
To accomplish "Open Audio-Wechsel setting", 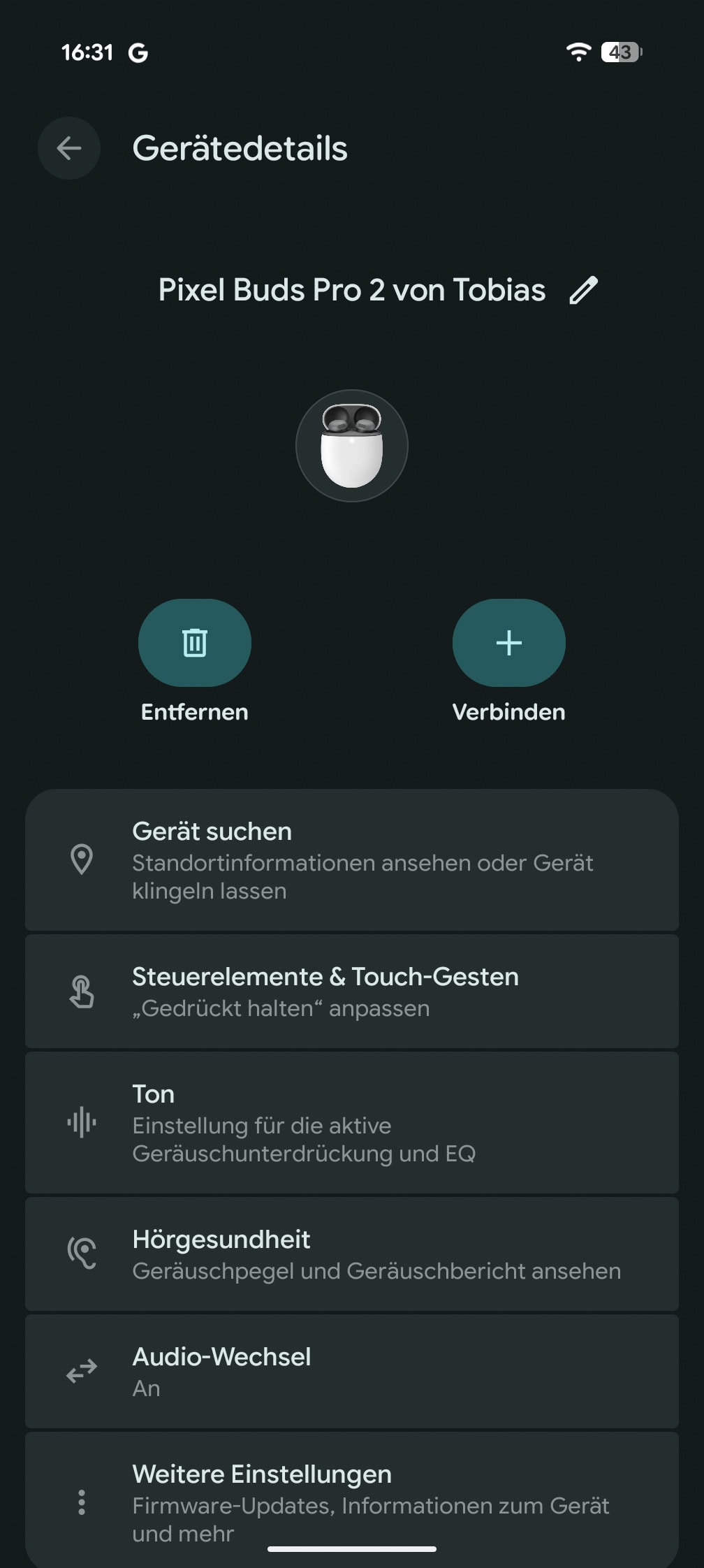I will pos(352,1371).
